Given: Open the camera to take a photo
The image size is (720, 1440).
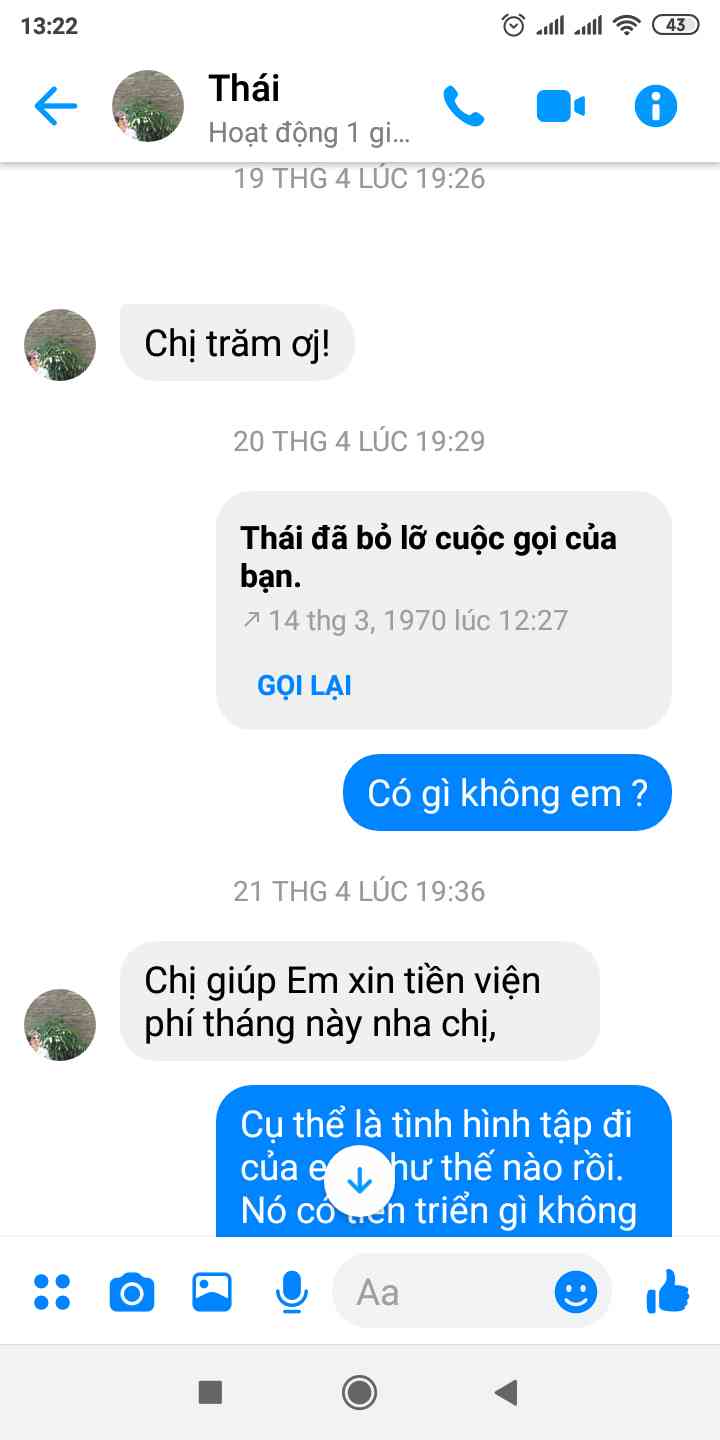Looking at the screenshot, I should (132, 1292).
